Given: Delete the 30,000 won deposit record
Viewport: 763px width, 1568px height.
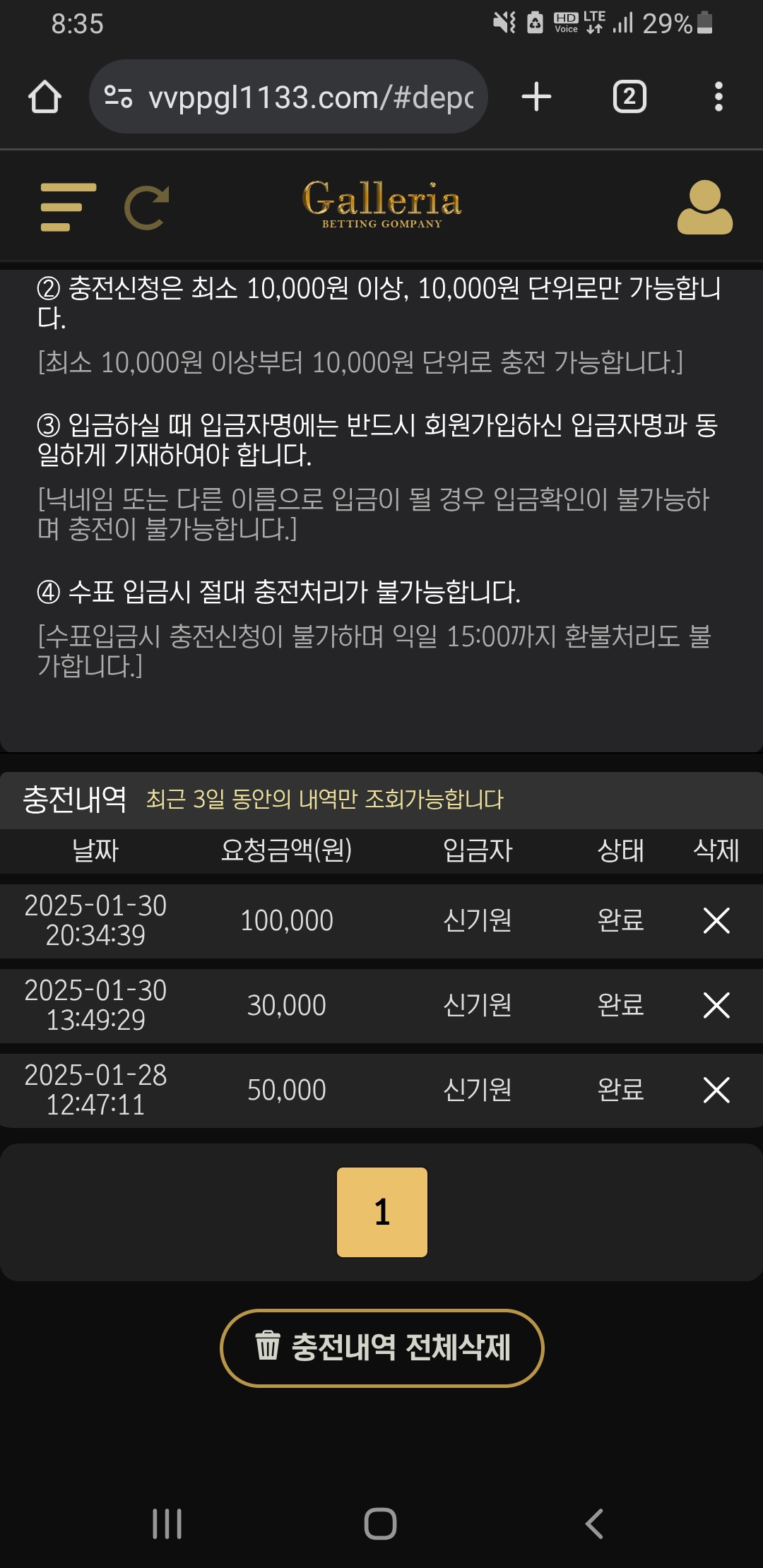Looking at the screenshot, I should coord(716,1005).
